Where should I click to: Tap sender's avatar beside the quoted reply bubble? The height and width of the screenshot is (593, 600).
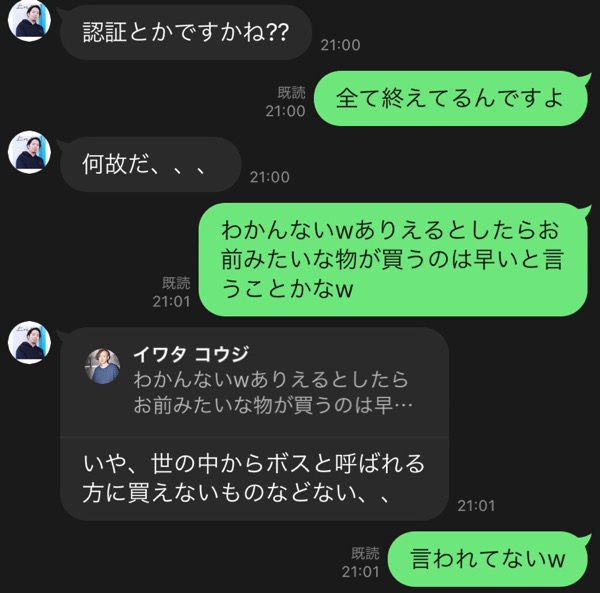(x=29, y=342)
